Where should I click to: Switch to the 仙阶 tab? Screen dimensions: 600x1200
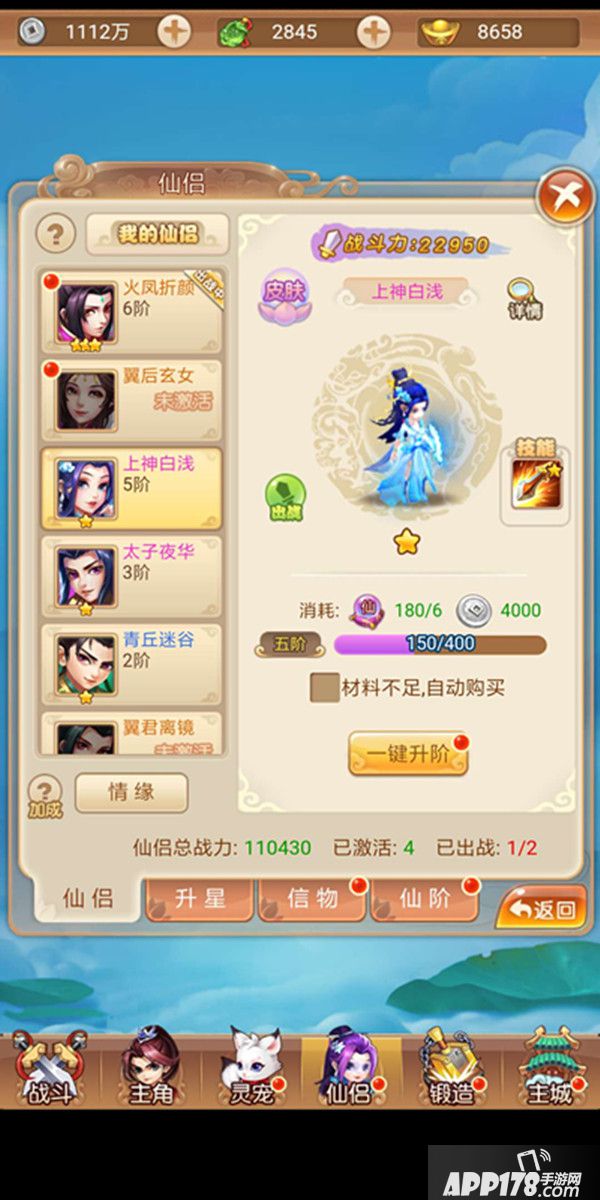pos(425,898)
